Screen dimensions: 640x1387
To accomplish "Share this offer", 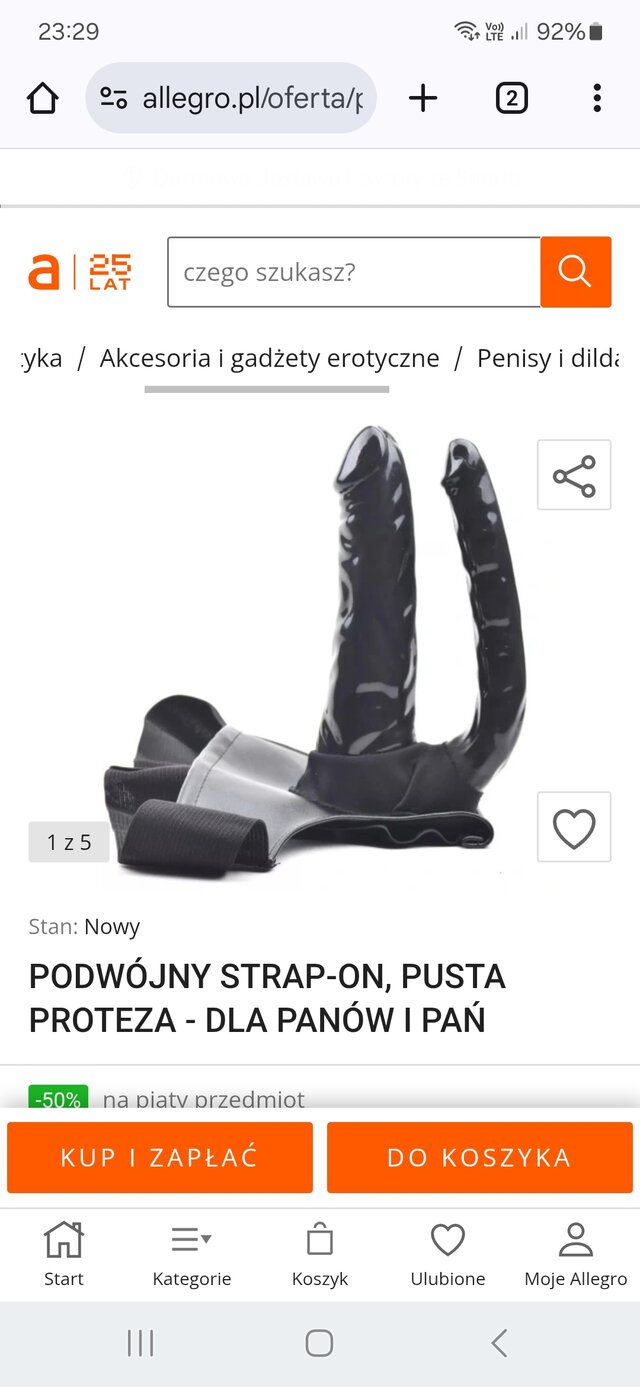I will (x=574, y=475).
